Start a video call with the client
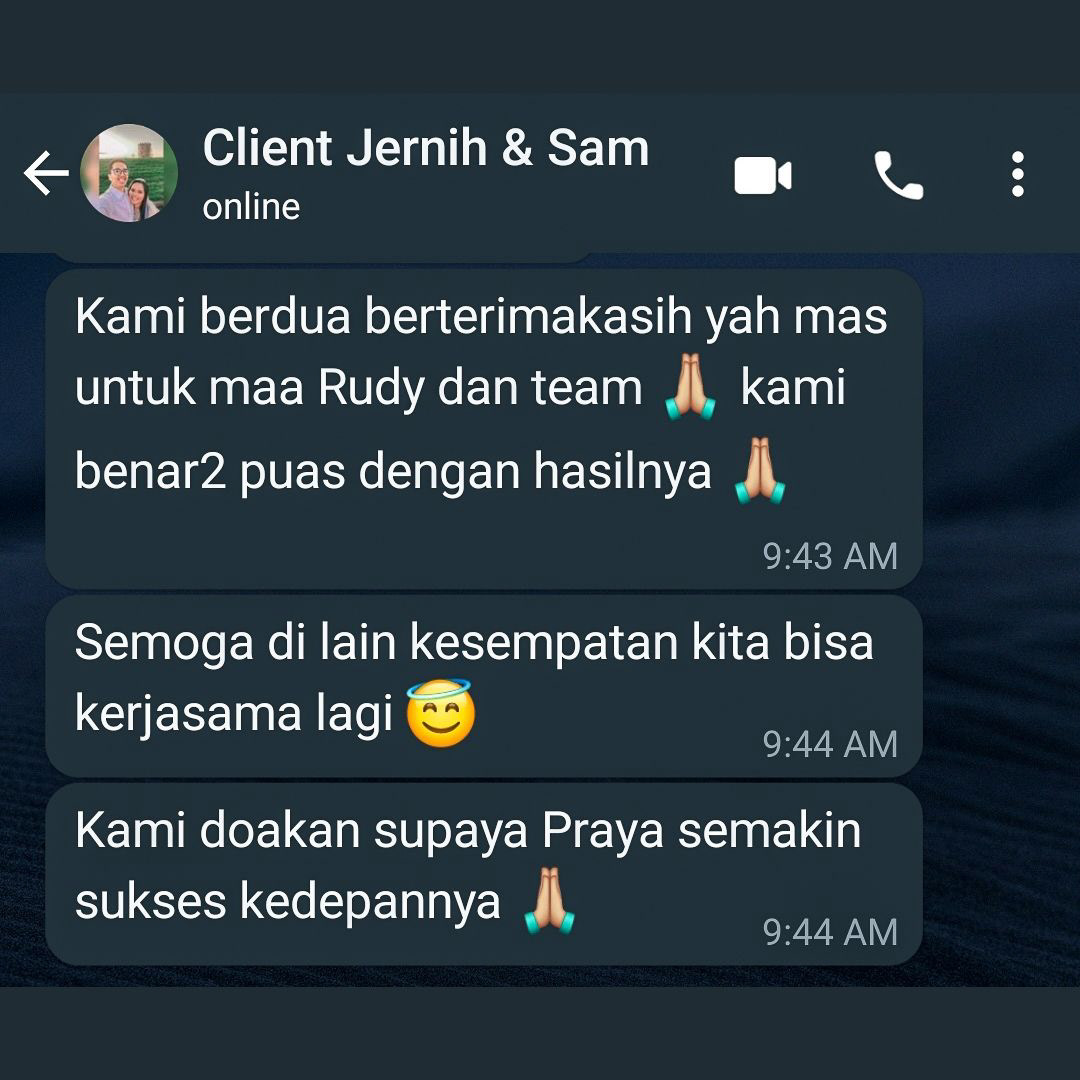 point(762,175)
